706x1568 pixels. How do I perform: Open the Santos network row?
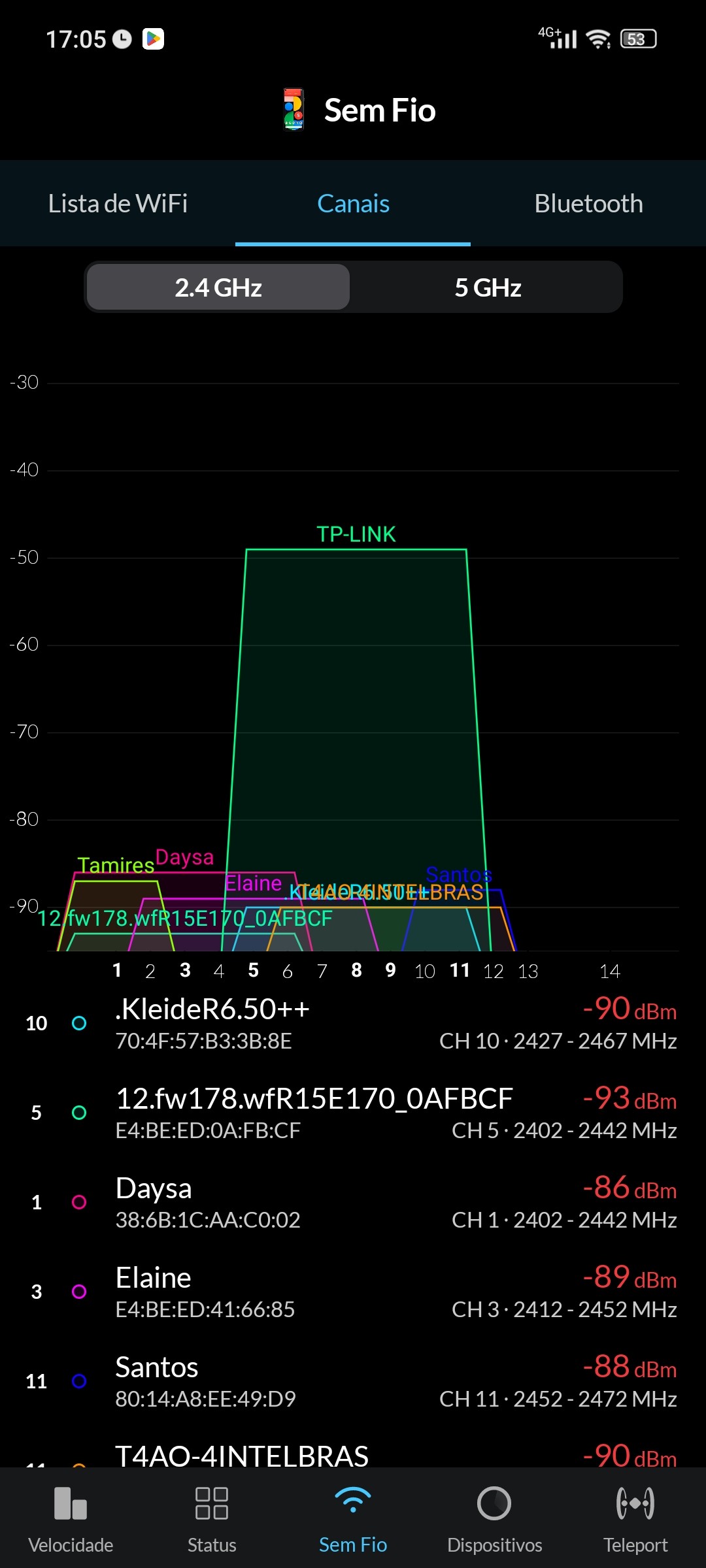click(353, 1381)
